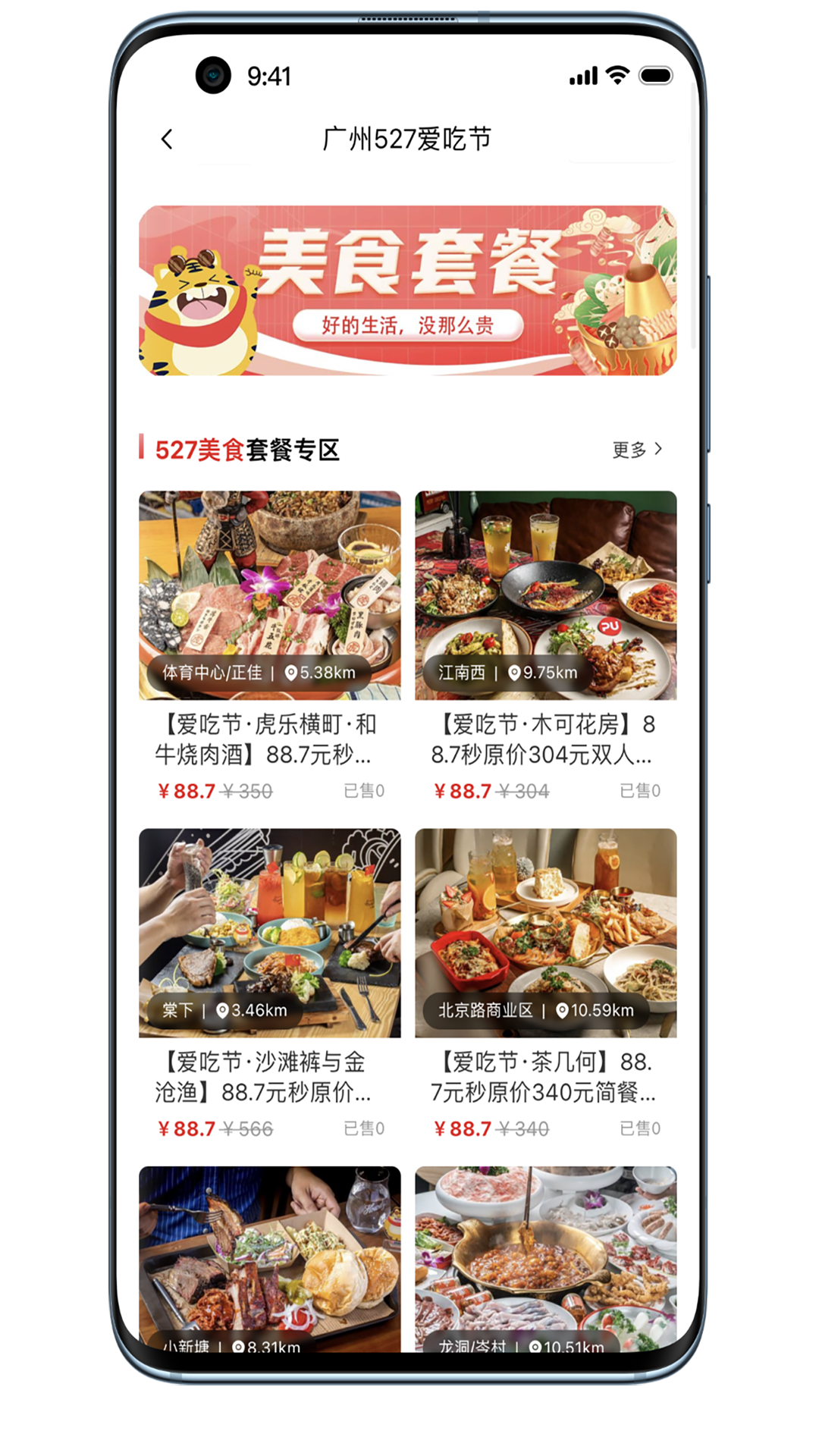
Task: Go back from 广州527爱吃节 page
Action: pos(167,139)
